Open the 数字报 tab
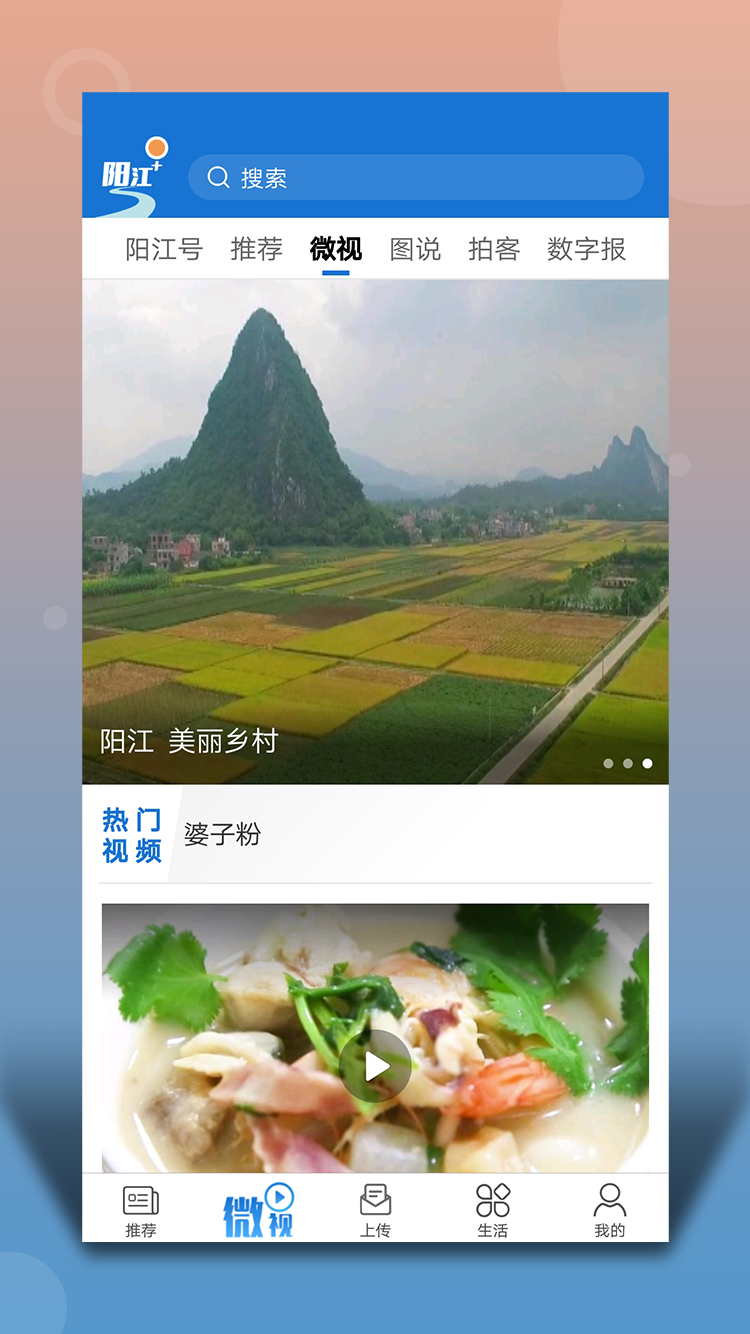Image resolution: width=750 pixels, height=1334 pixels. (x=586, y=250)
